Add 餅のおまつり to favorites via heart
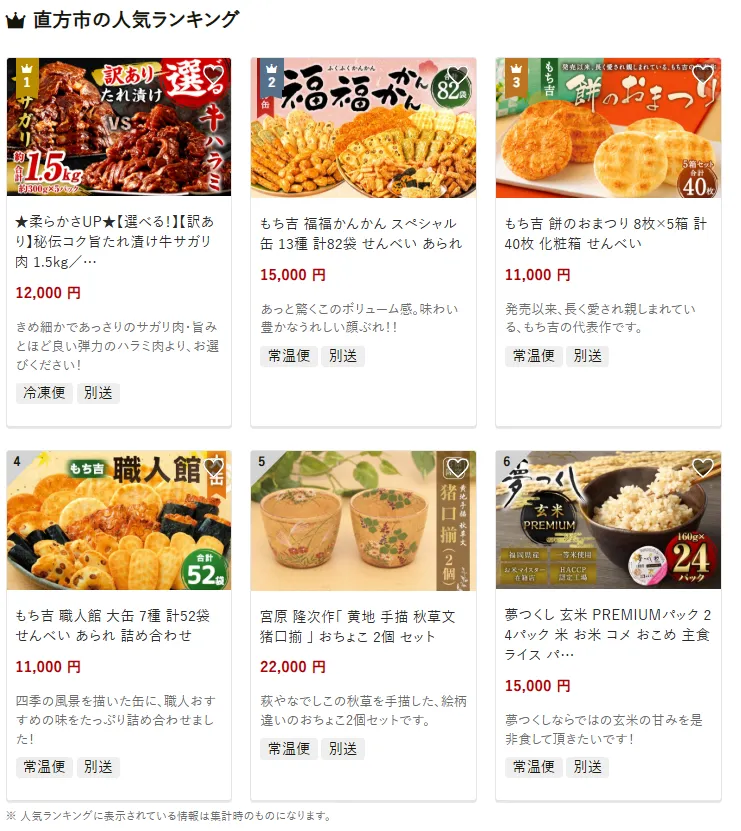 pyautogui.click(x=703, y=75)
